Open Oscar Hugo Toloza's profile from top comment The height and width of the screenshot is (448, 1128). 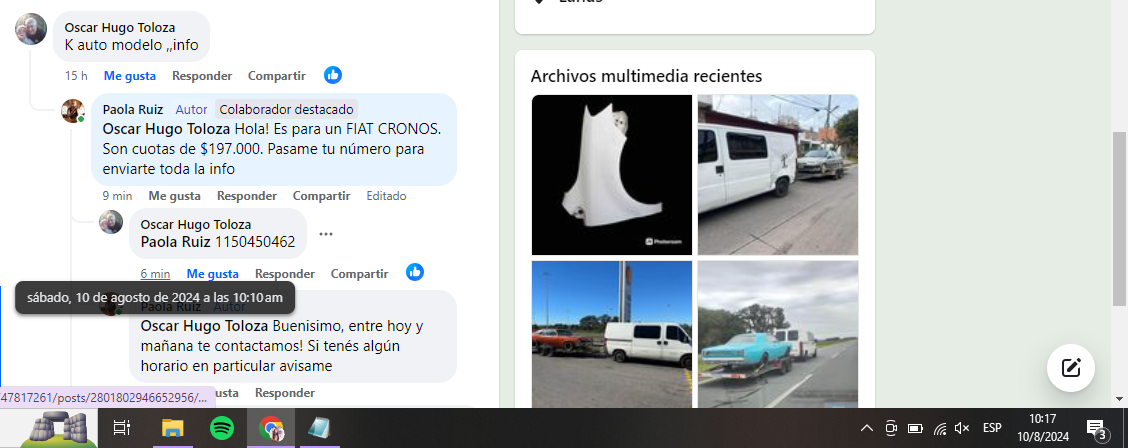[x=119, y=28]
